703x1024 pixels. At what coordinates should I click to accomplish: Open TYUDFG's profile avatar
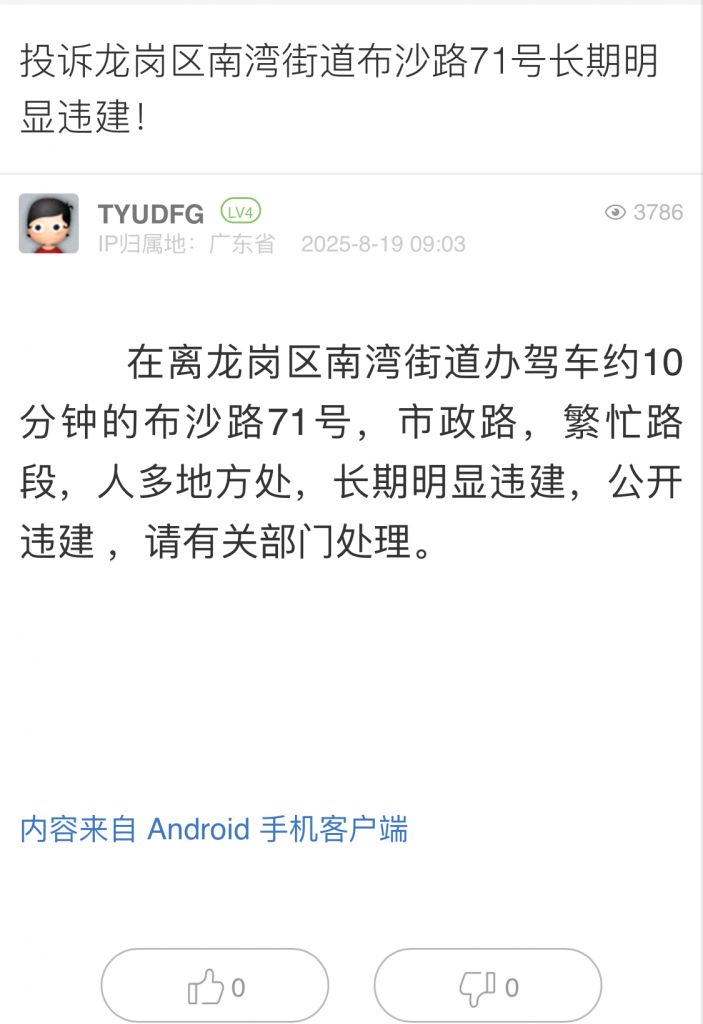[49, 223]
